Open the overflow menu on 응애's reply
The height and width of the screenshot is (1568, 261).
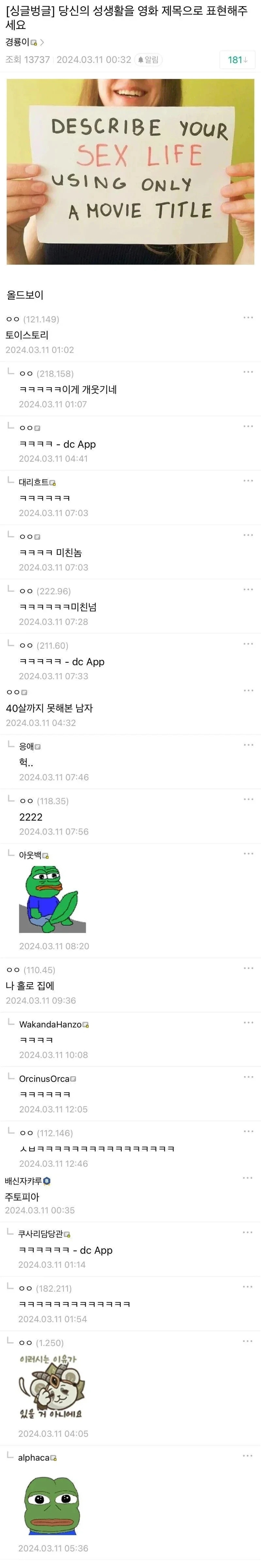[x=248, y=745]
